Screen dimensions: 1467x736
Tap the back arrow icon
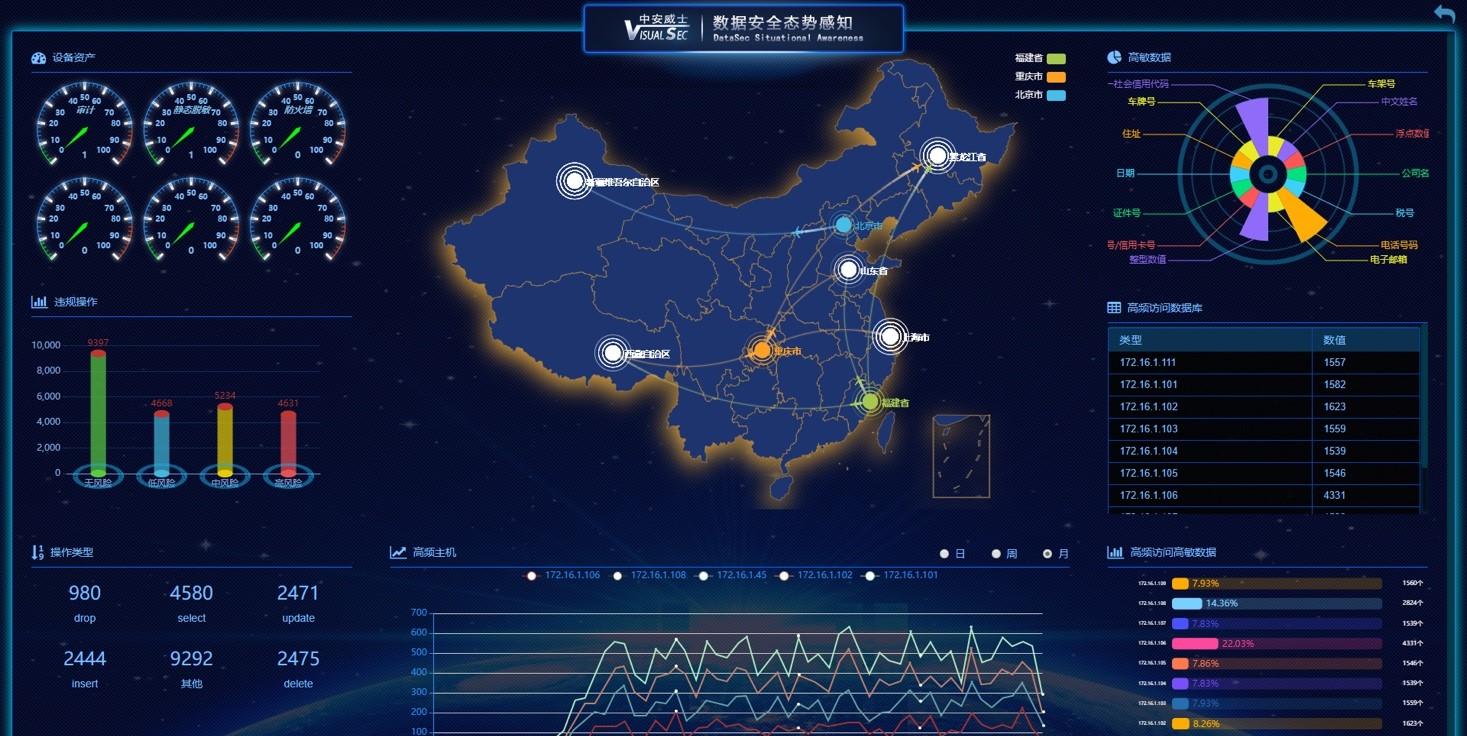click(x=1444, y=14)
